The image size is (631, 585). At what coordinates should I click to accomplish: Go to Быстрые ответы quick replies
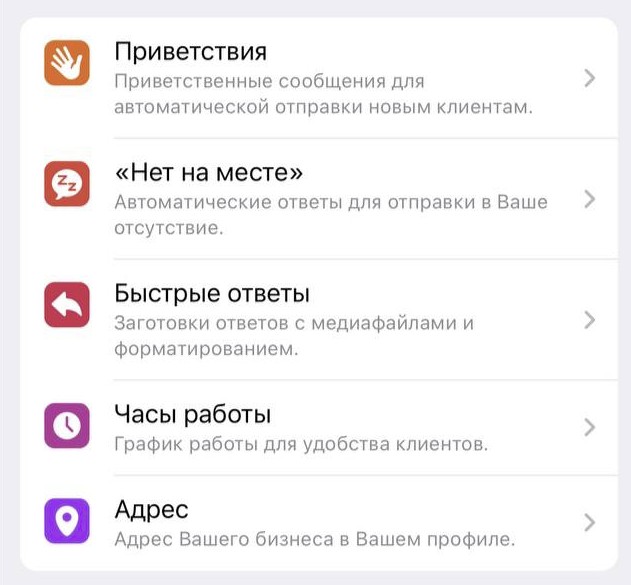319,320
